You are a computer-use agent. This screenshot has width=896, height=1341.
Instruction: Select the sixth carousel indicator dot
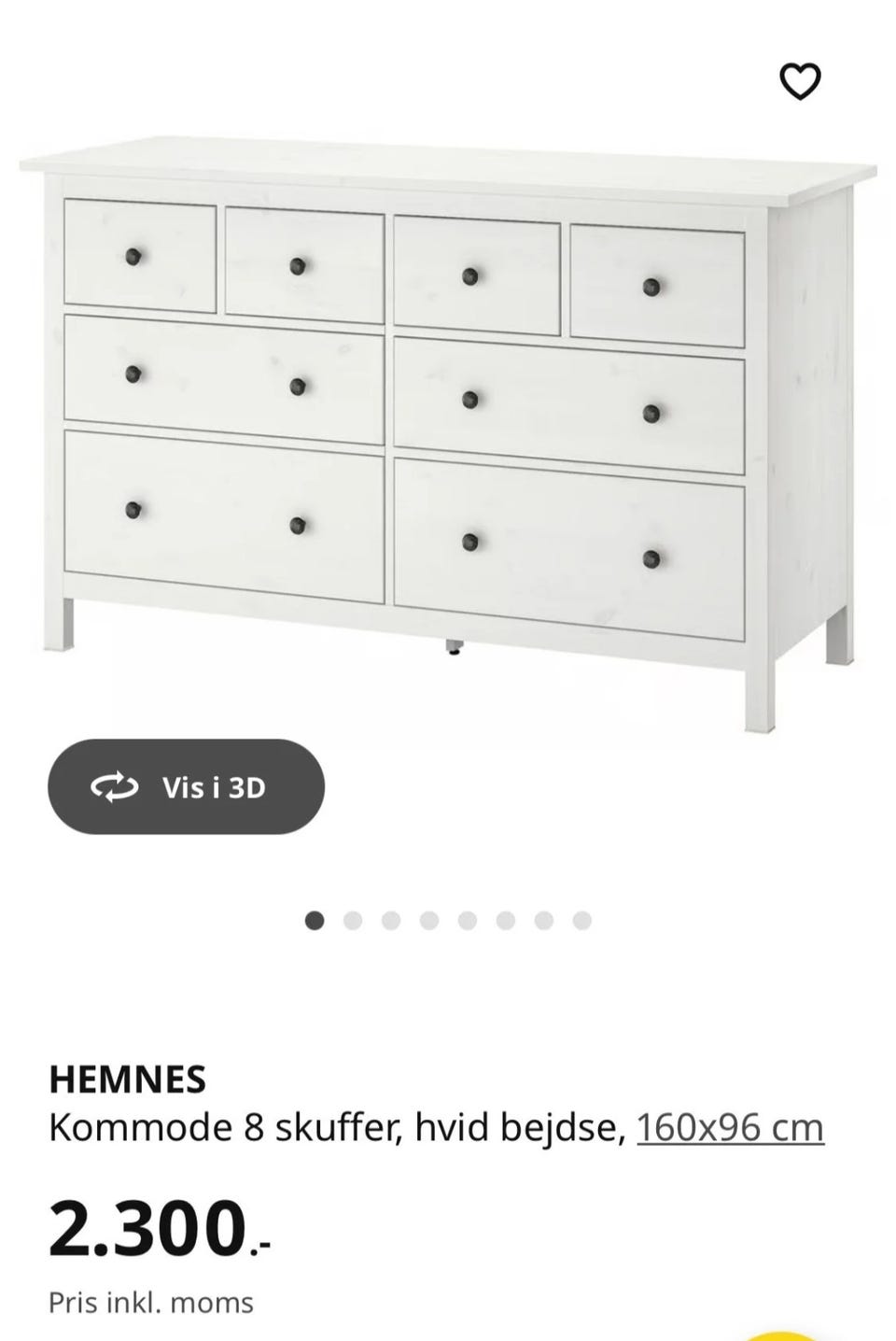pyautogui.click(x=508, y=920)
